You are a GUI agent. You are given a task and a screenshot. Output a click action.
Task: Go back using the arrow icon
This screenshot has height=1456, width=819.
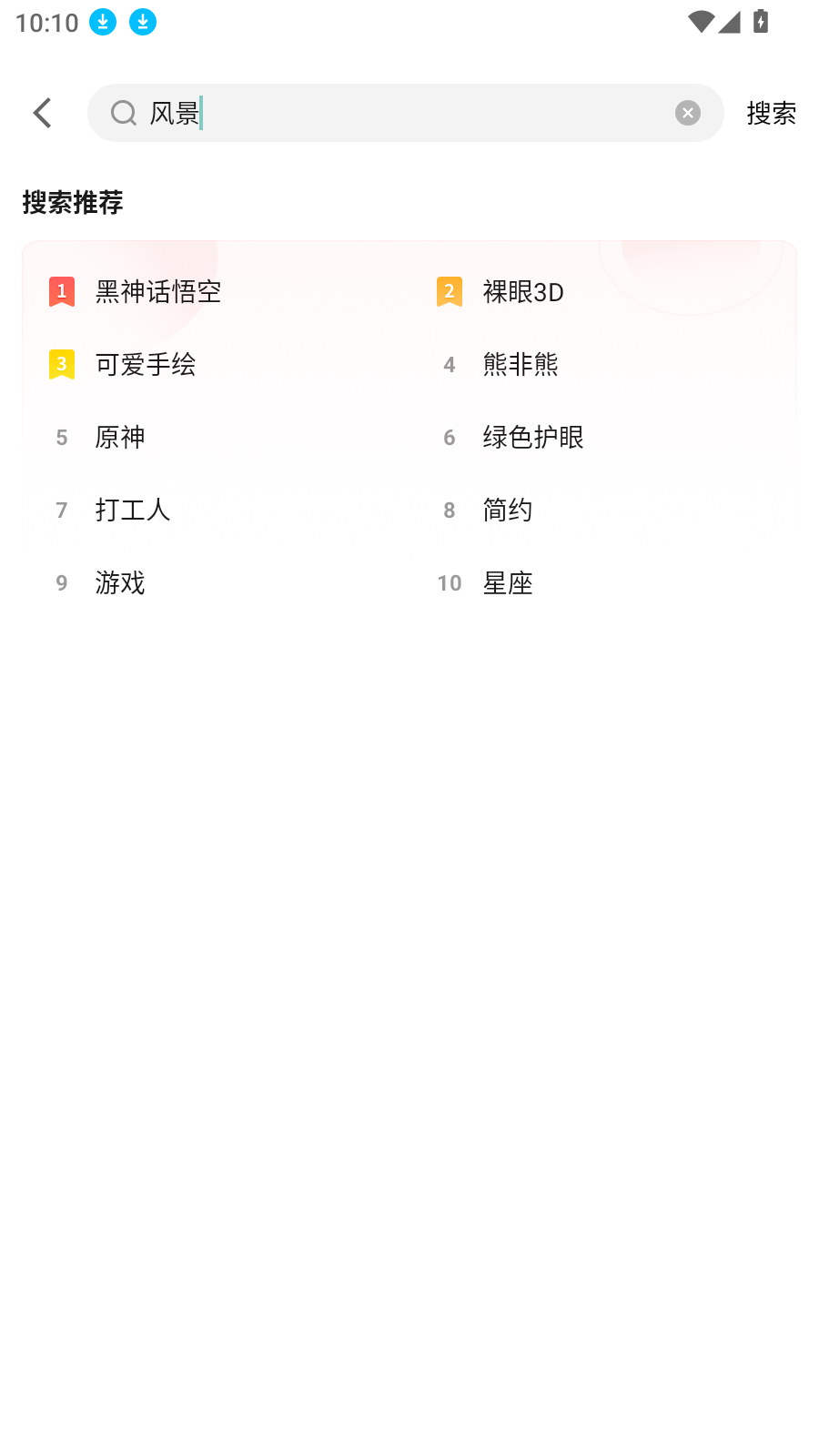coord(43,113)
